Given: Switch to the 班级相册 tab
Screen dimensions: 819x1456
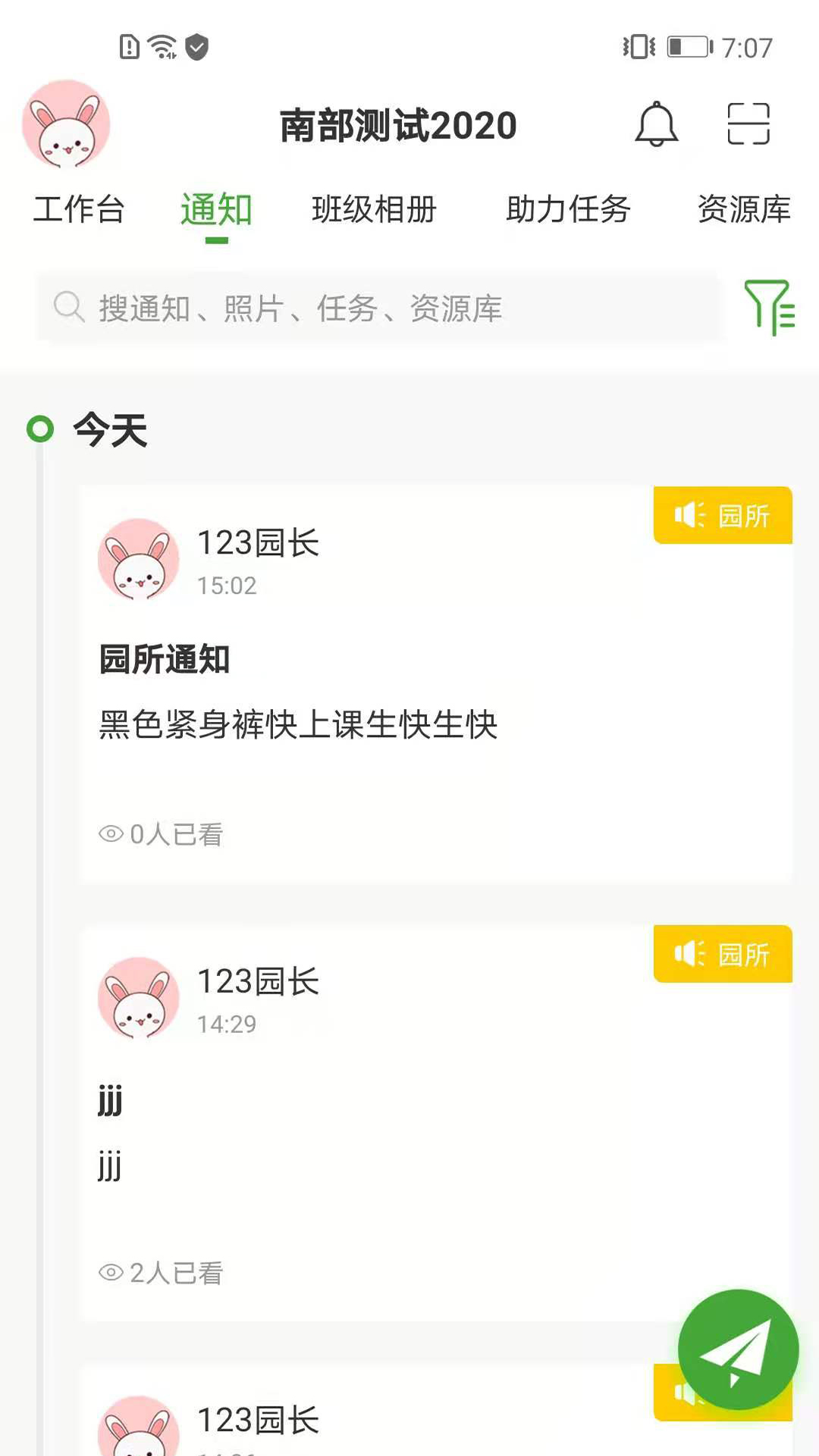Looking at the screenshot, I should tap(374, 209).
